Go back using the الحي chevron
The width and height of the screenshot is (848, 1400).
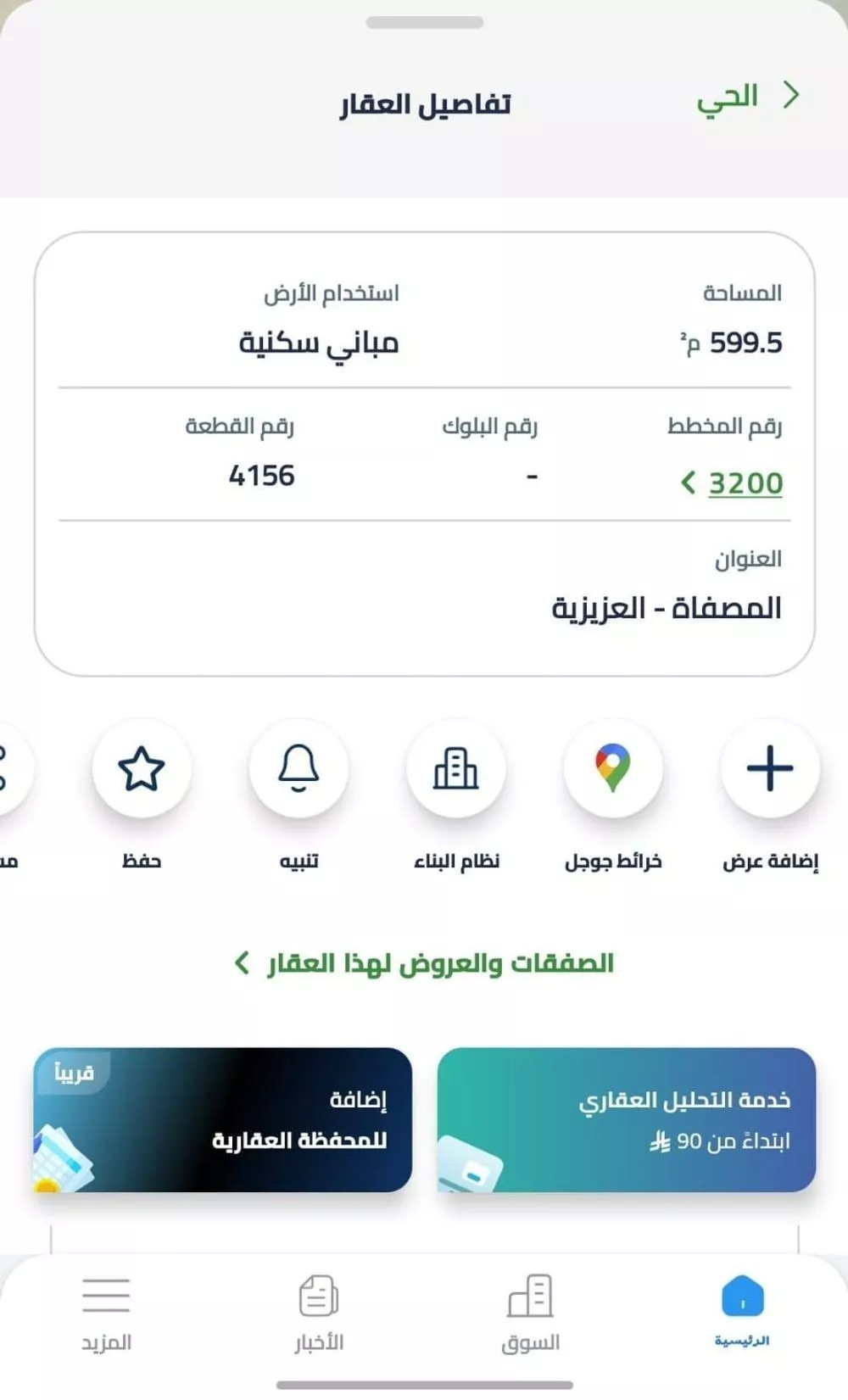click(x=792, y=94)
